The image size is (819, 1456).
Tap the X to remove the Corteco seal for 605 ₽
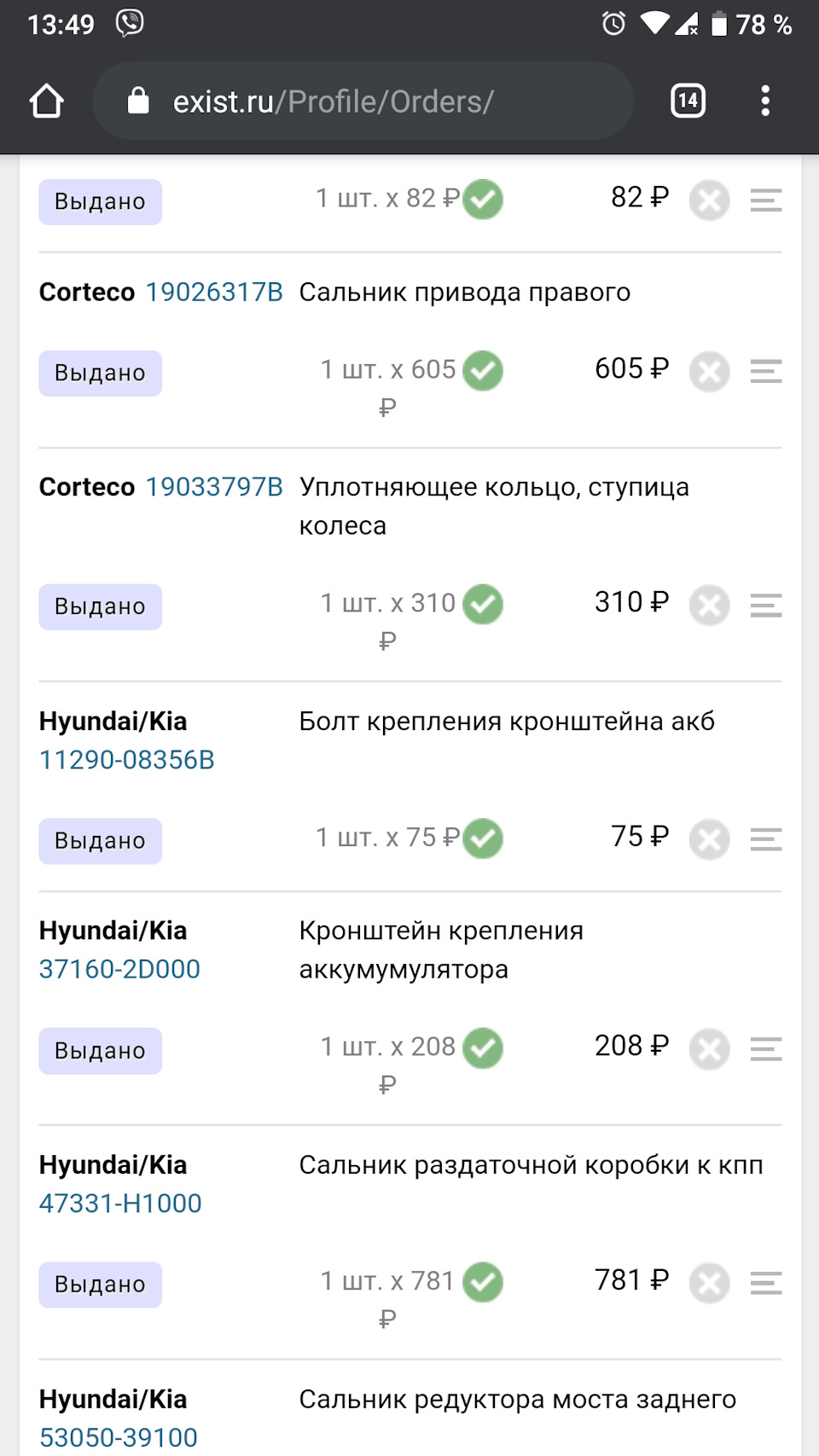click(709, 372)
